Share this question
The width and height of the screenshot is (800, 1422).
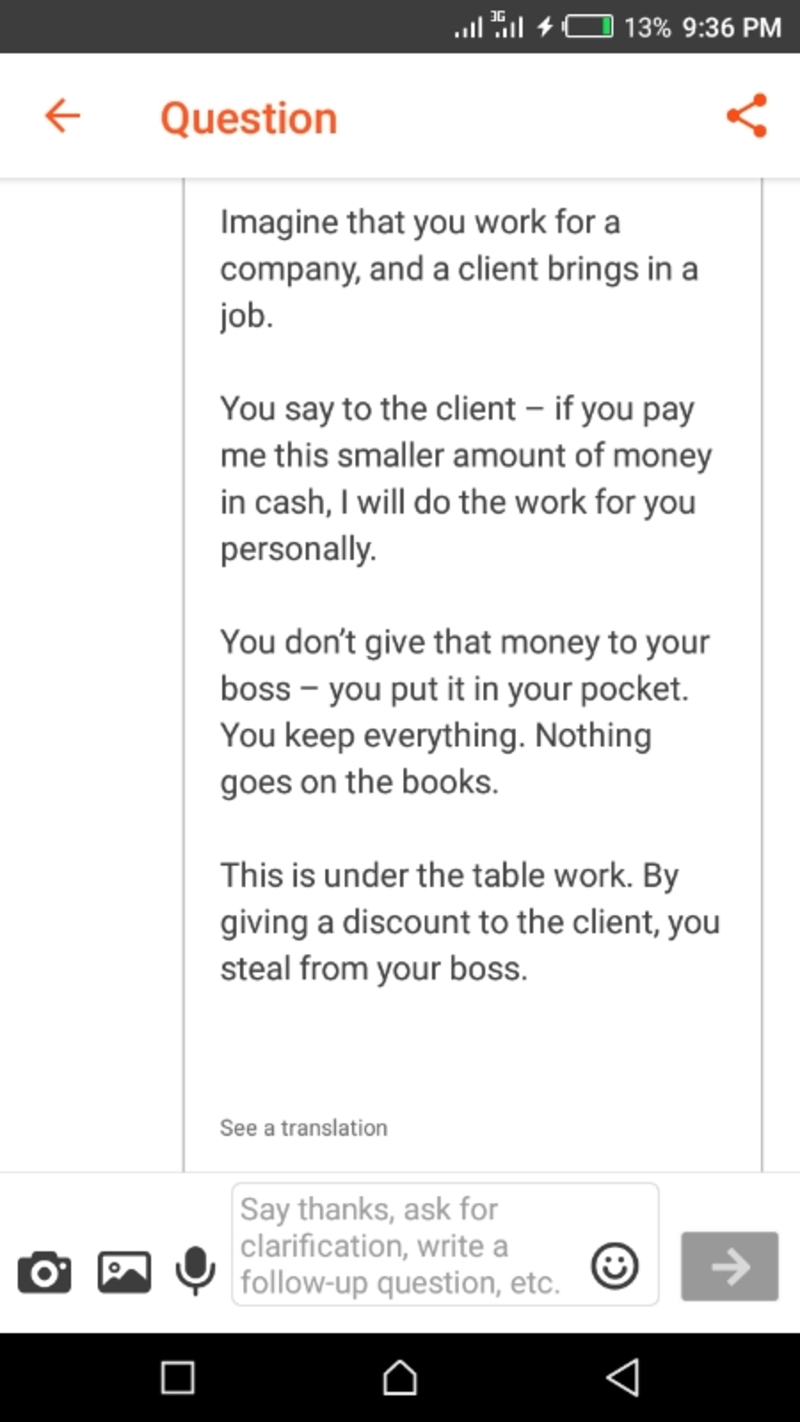coord(746,116)
